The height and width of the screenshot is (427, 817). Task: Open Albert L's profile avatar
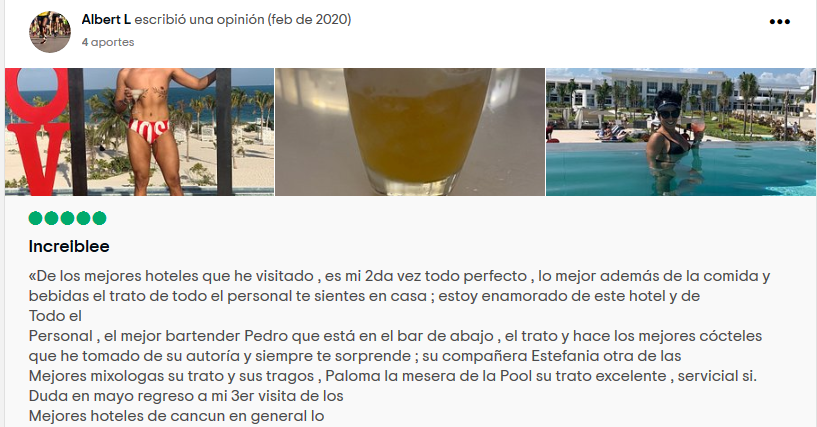(x=51, y=32)
